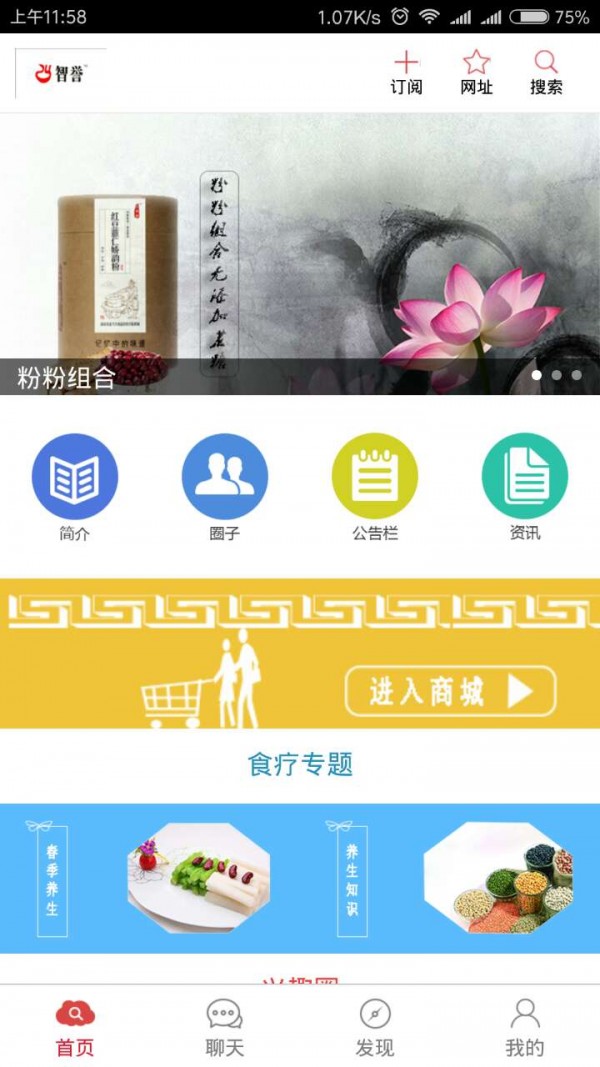The height and width of the screenshot is (1067, 600).
Task: Open the 养生知识 topic card
Action: click(x=450, y=878)
